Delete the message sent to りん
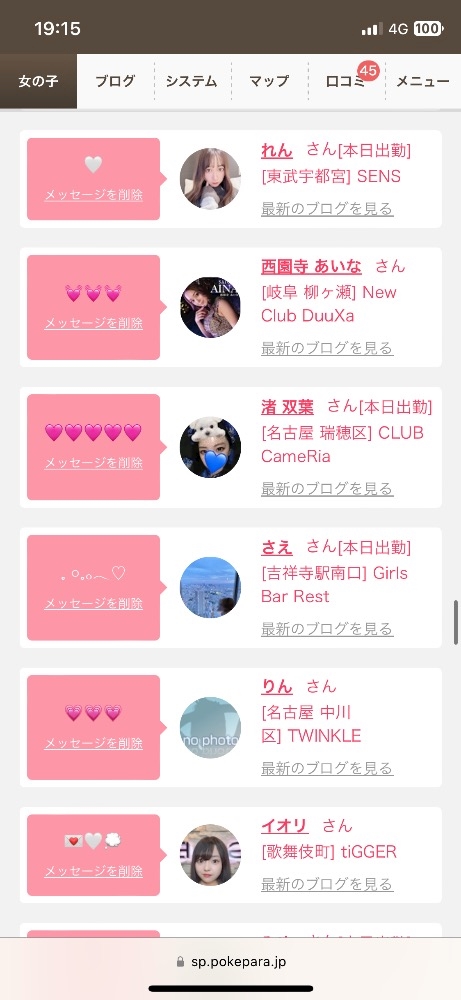Screen dimensions: 461x1000 point(93,744)
